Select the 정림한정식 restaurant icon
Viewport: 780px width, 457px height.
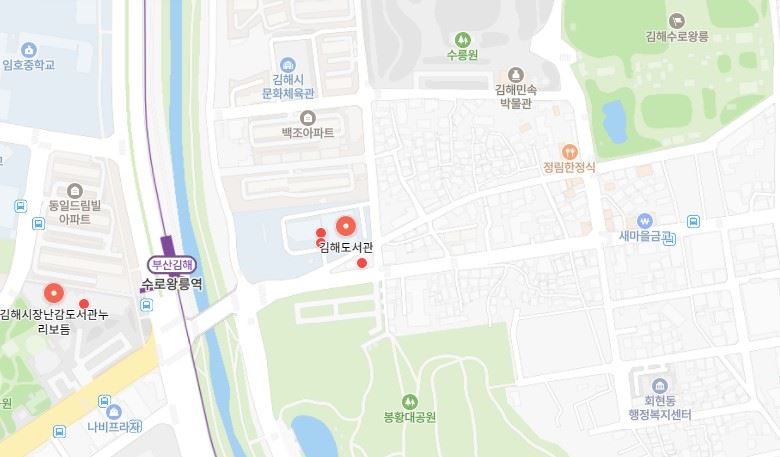click(570, 151)
